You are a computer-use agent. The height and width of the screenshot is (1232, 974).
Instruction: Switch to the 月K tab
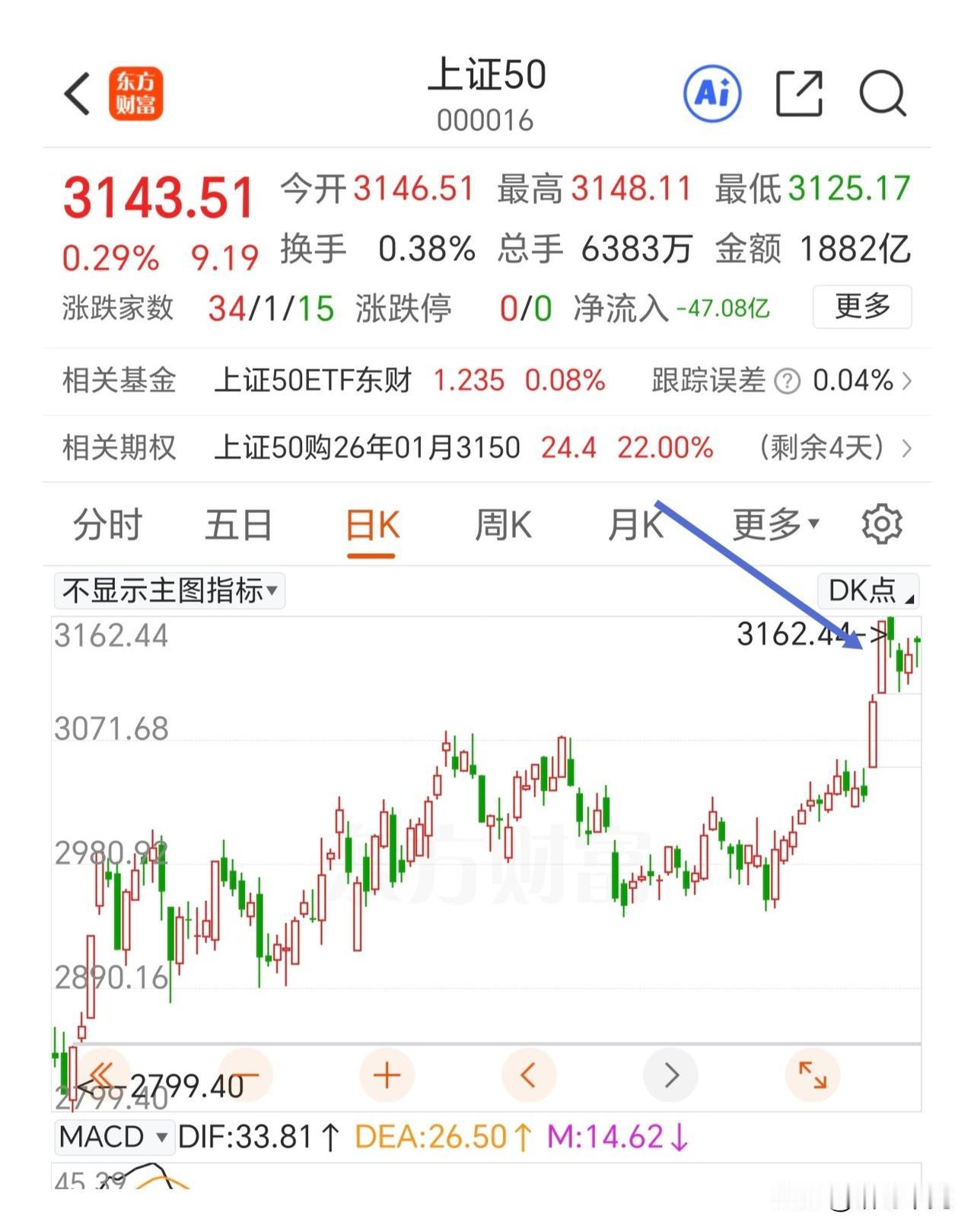(635, 525)
